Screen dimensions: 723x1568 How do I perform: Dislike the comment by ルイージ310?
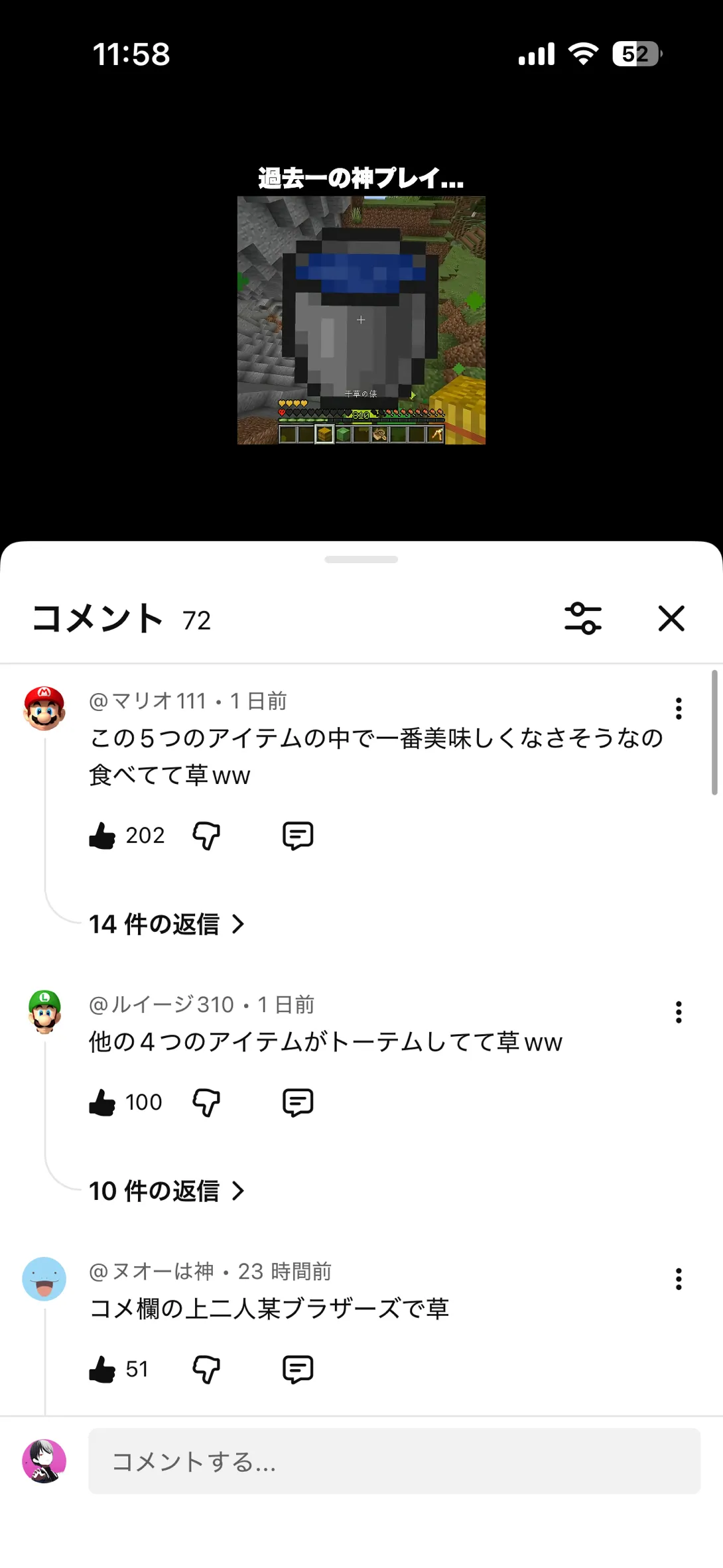tap(206, 1102)
